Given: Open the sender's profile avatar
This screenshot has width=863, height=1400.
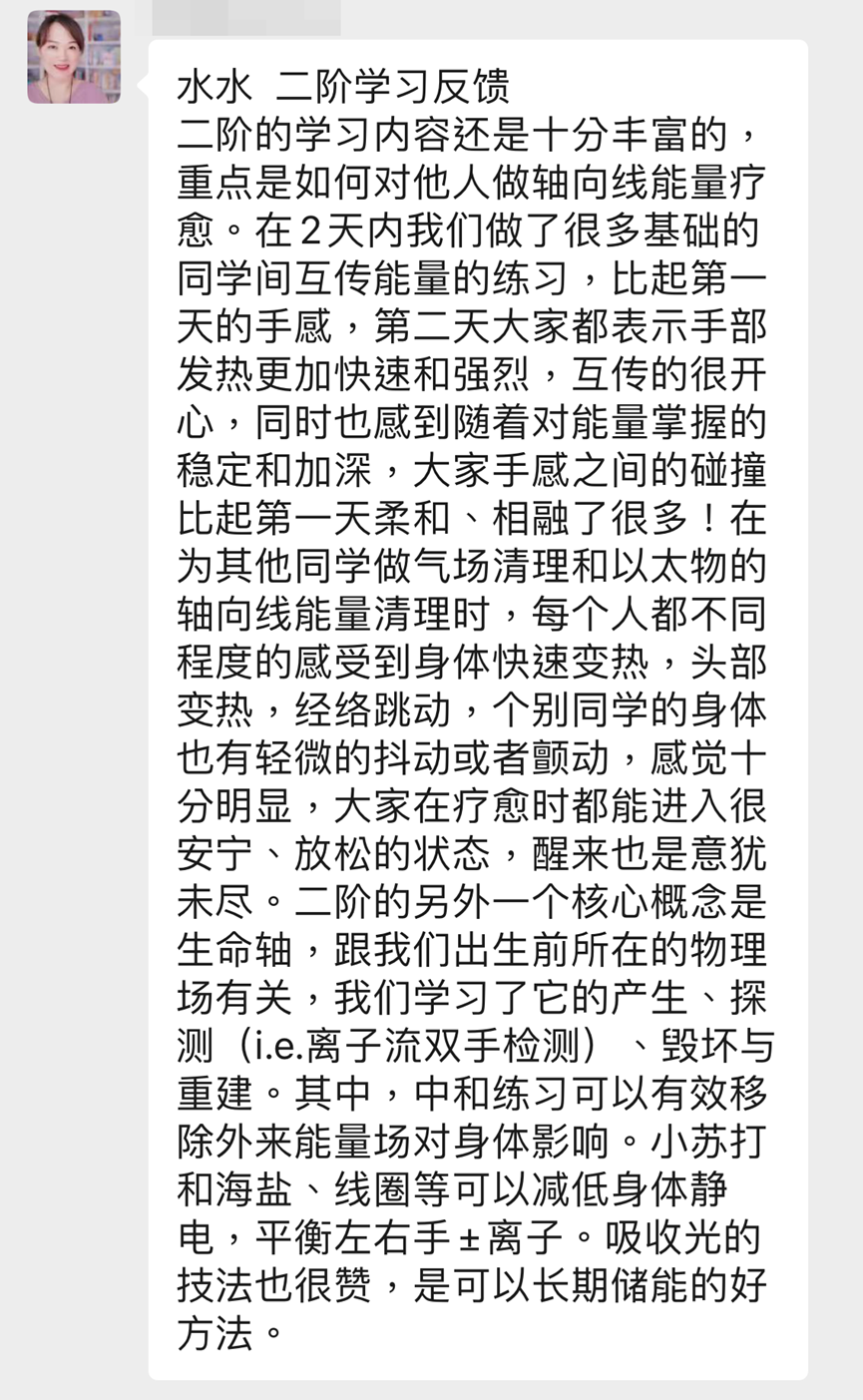Looking at the screenshot, I should (x=74, y=57).
